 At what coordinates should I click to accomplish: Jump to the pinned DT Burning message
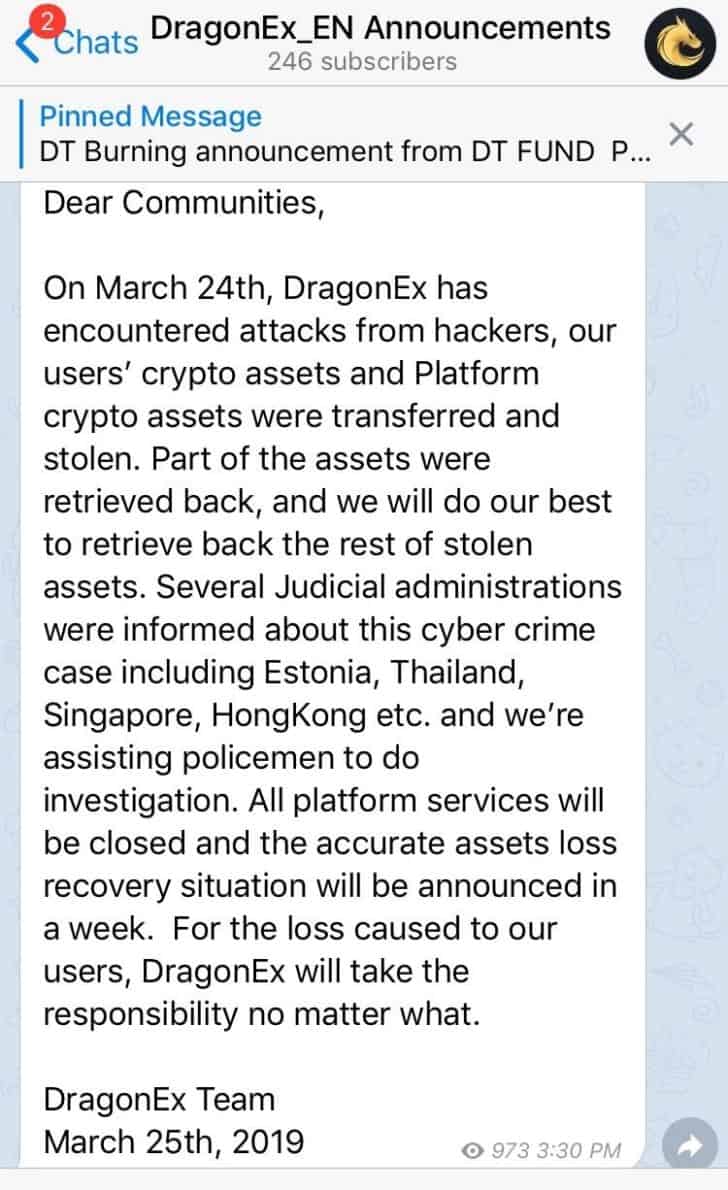coord(340,134)
